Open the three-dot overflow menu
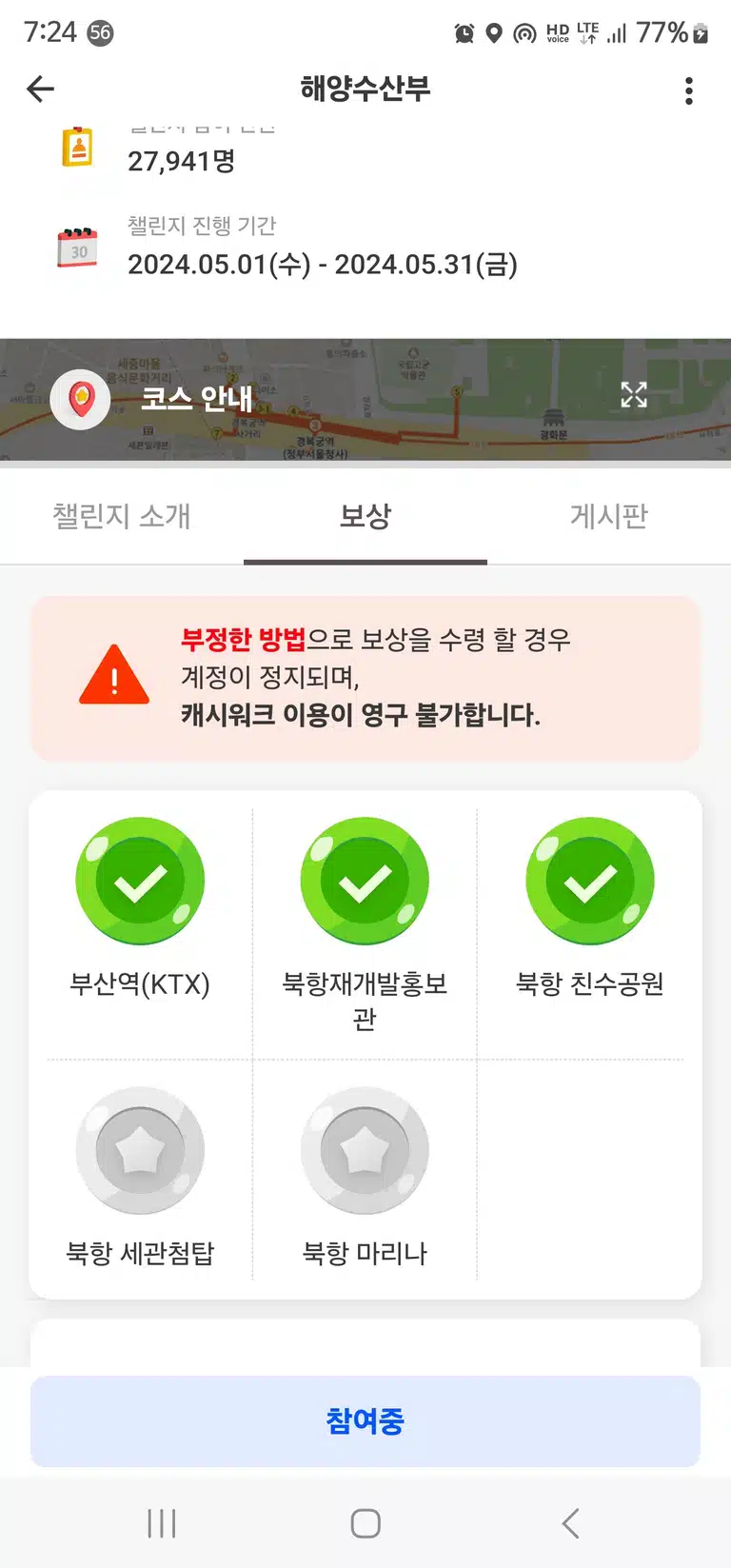This screenshot has height=1568, width=731. (x=689, y=90)
